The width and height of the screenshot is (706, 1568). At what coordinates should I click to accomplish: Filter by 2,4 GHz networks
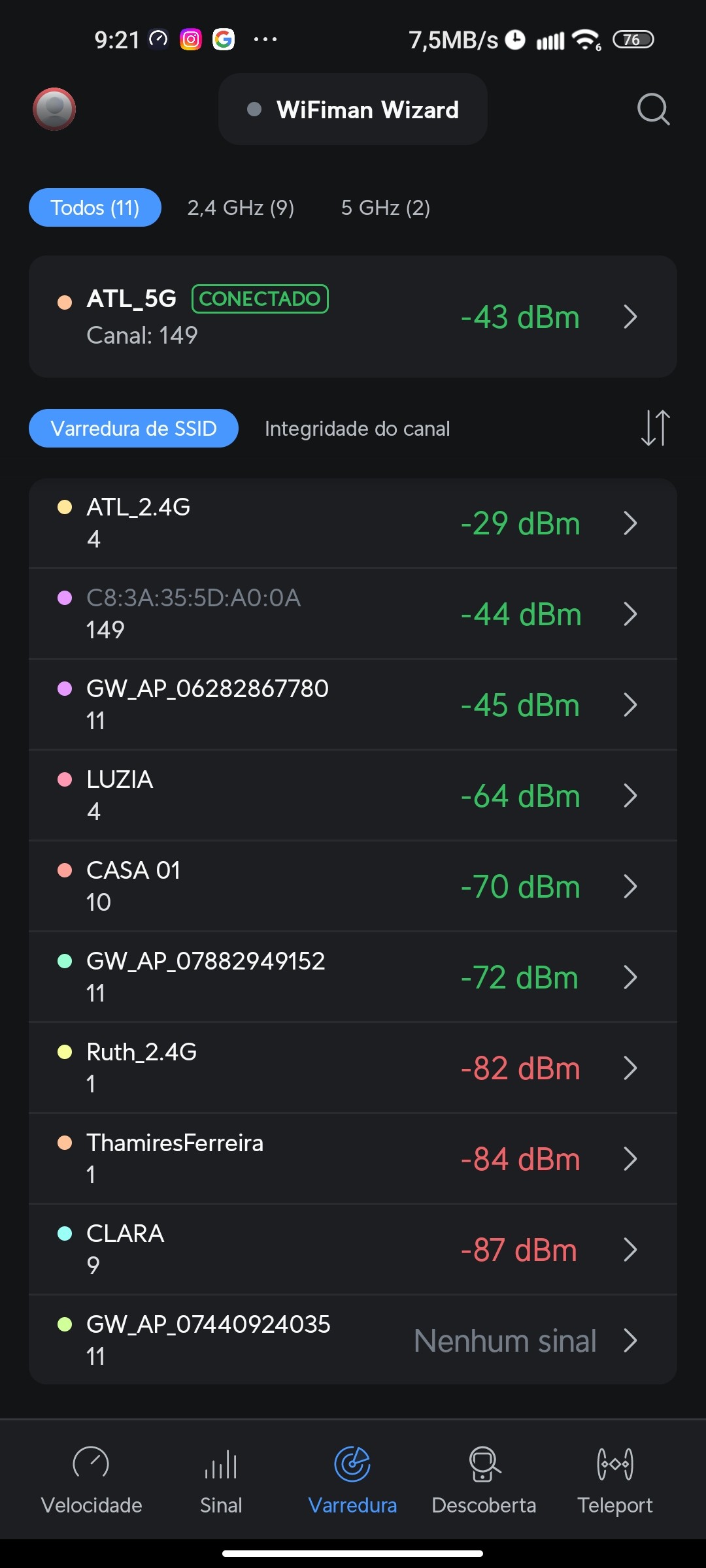click(241, 208)
